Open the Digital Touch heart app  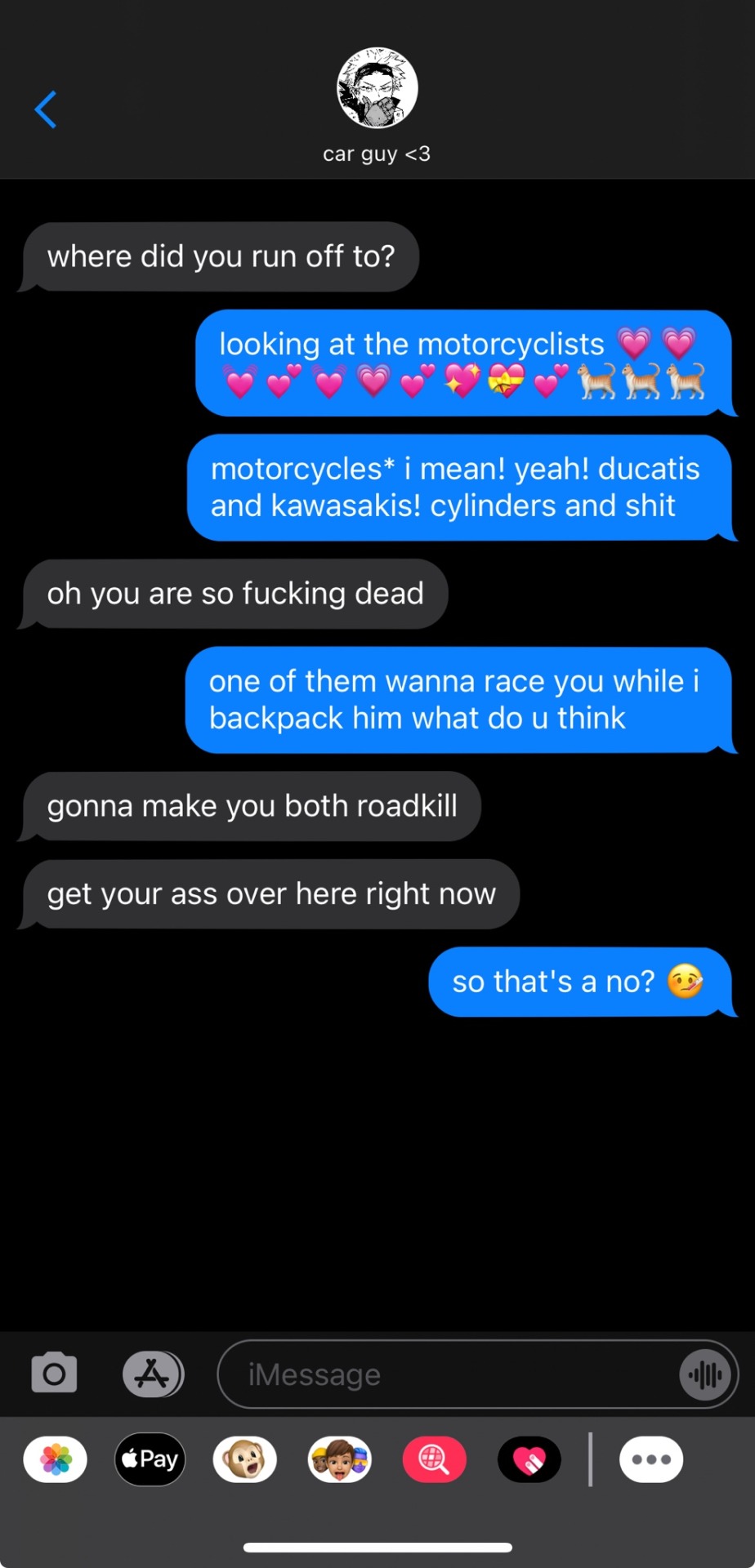coord(529,1459)
